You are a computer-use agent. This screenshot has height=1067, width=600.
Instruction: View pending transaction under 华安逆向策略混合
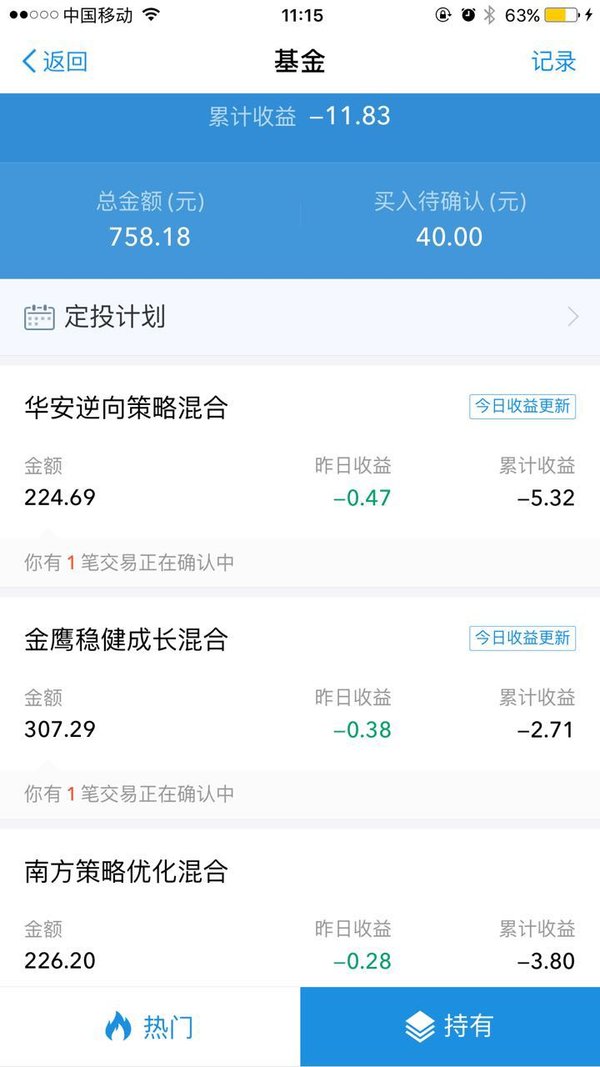[300, 563]
